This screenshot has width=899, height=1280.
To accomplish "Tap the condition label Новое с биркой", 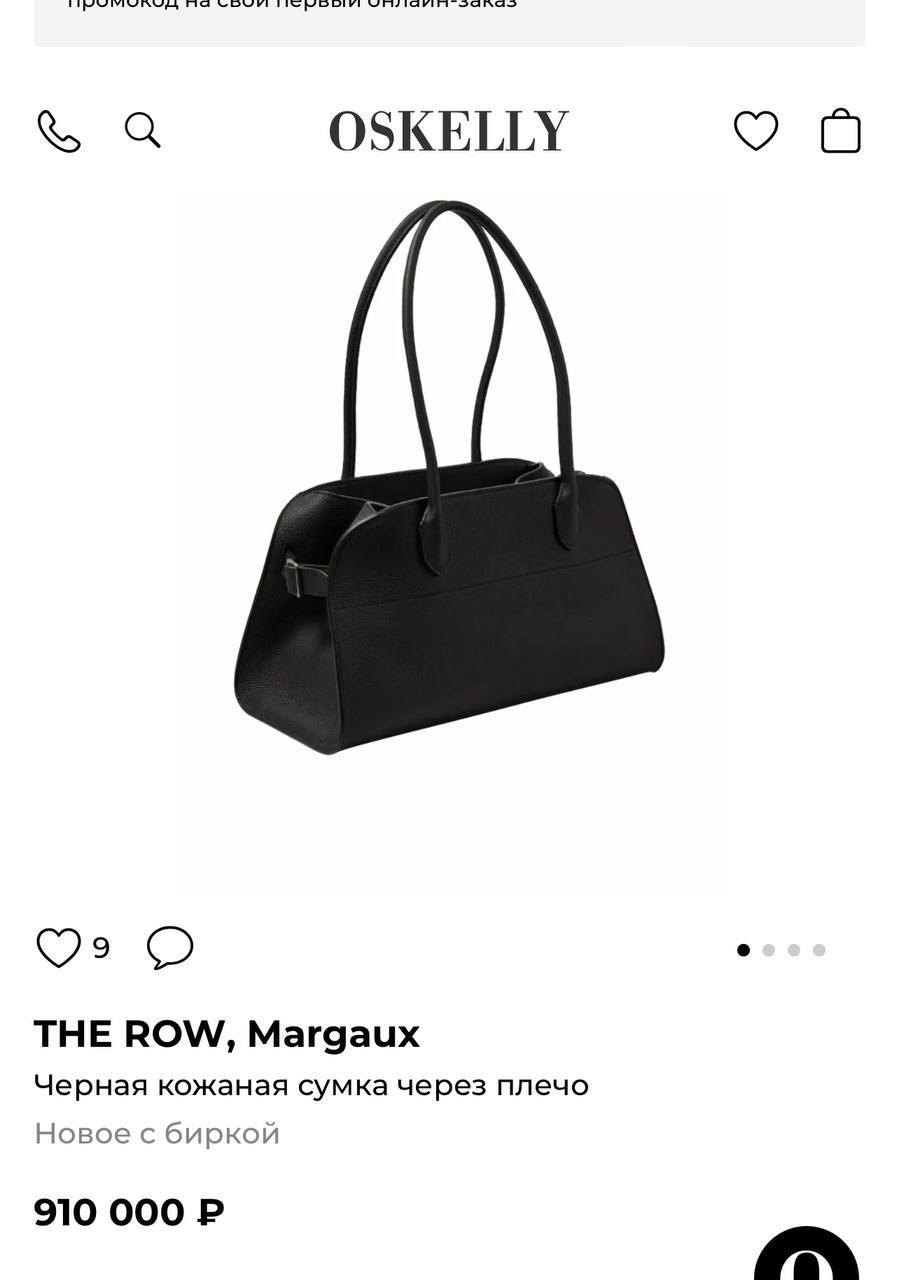I will pyautogui.click(x=157, y=1132).
